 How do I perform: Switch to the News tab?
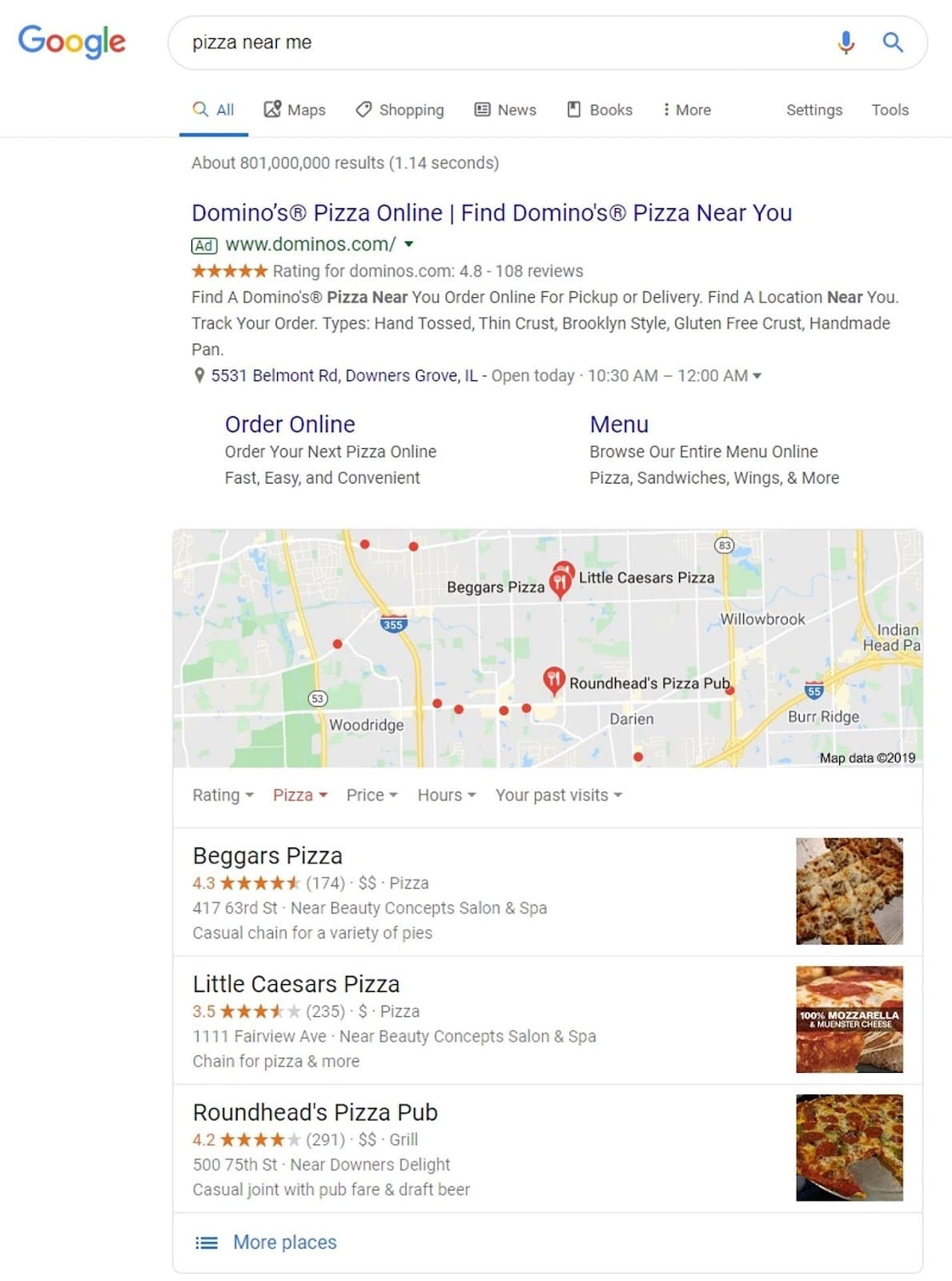coord(505,110)
